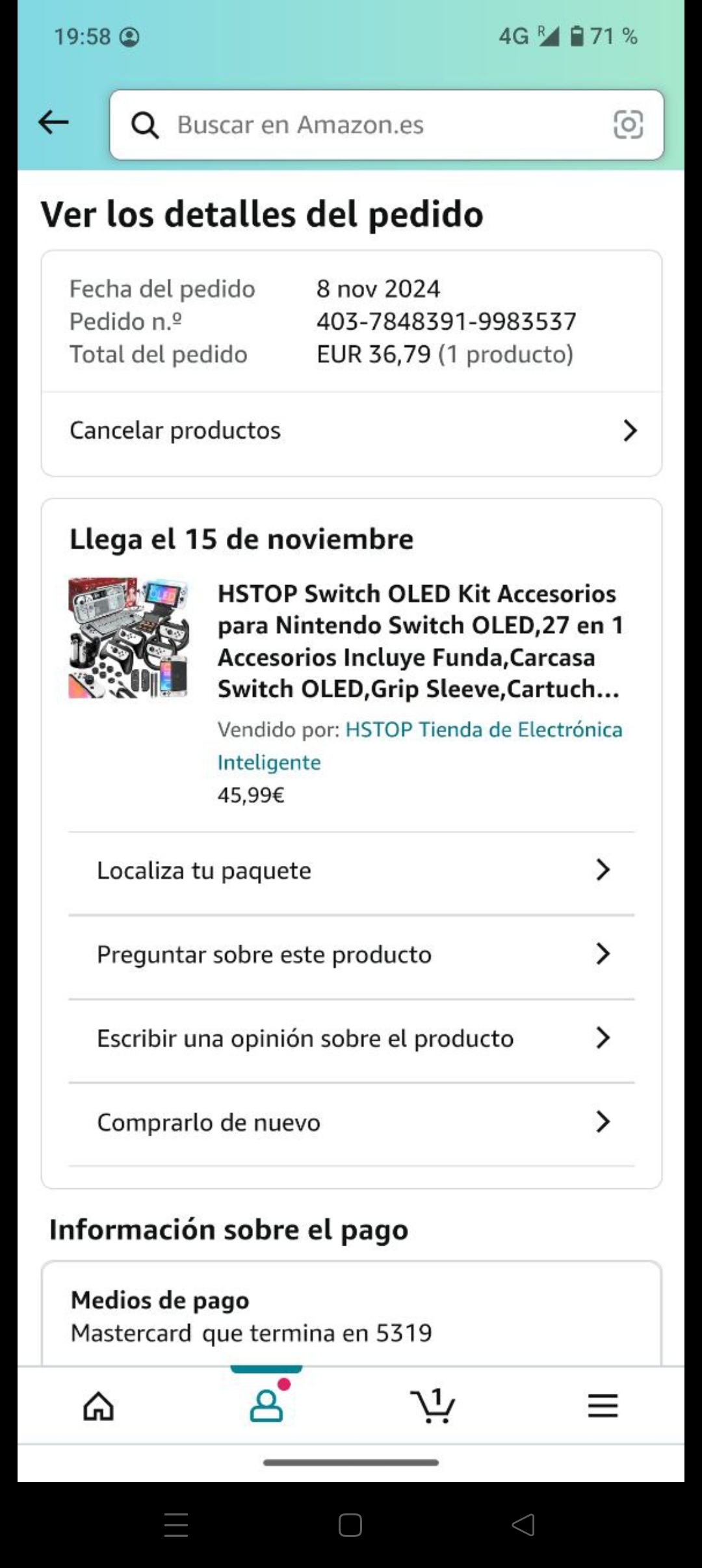This screenshot has width=702, height=1568.
Task: Tap the Buscar en Amazon.es search field
Action: click(x=364, y=125)
